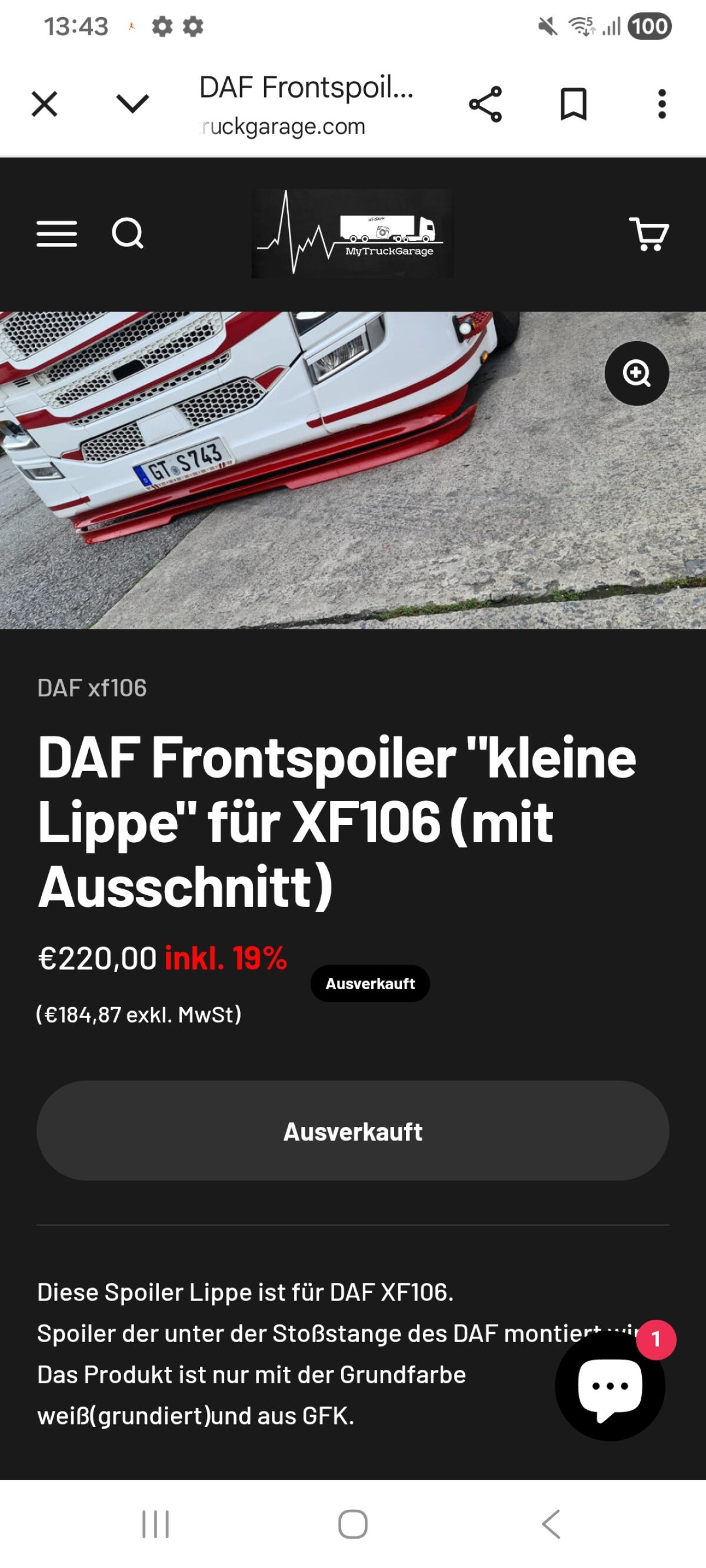Tap the large Ausverkauft button
The image size is (706, 1568).
click(x=352, y=1132)
